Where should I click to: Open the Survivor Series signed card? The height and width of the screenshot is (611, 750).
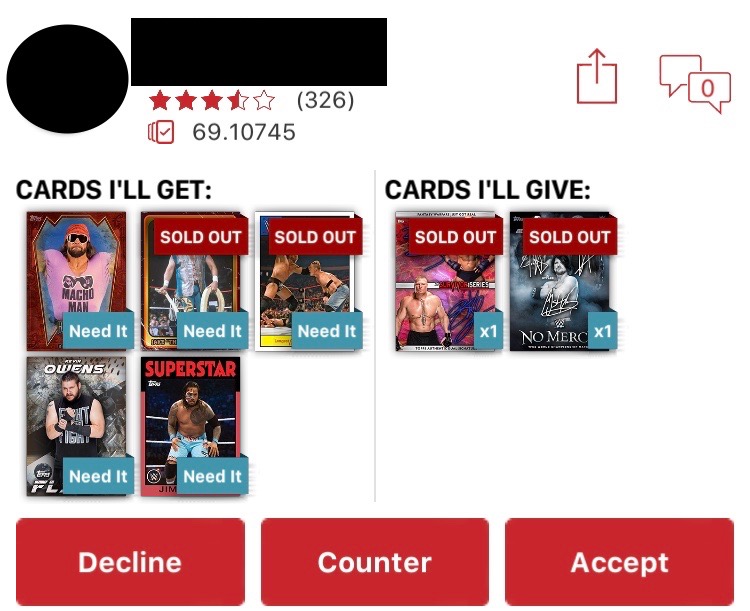tap(447, 280)
